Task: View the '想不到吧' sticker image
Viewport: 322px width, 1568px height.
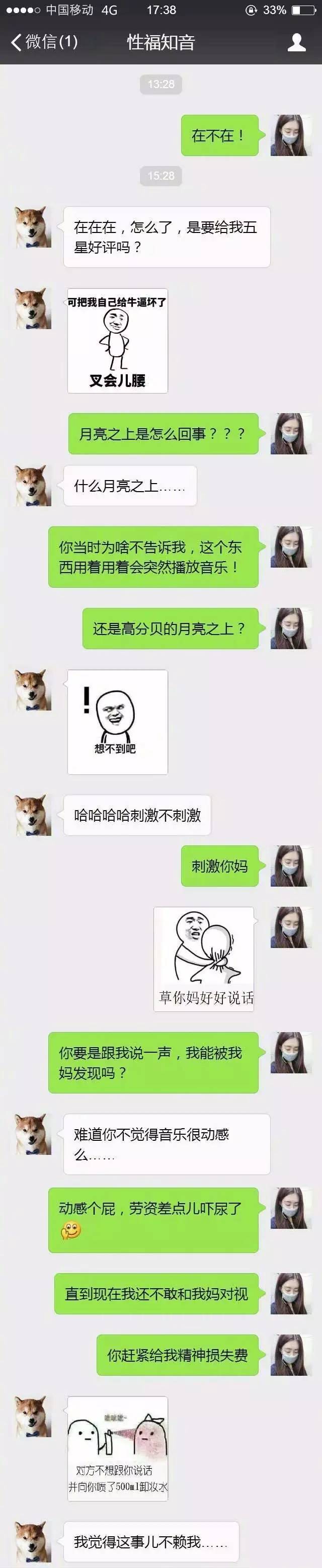Action: click(x=117, y=722)
